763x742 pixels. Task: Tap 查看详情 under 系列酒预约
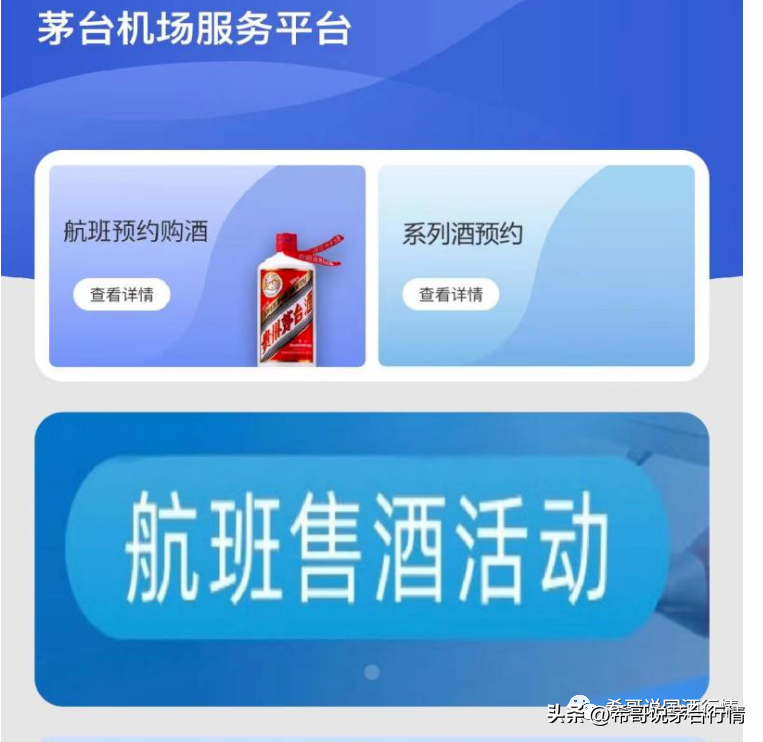tap(450, 295)
